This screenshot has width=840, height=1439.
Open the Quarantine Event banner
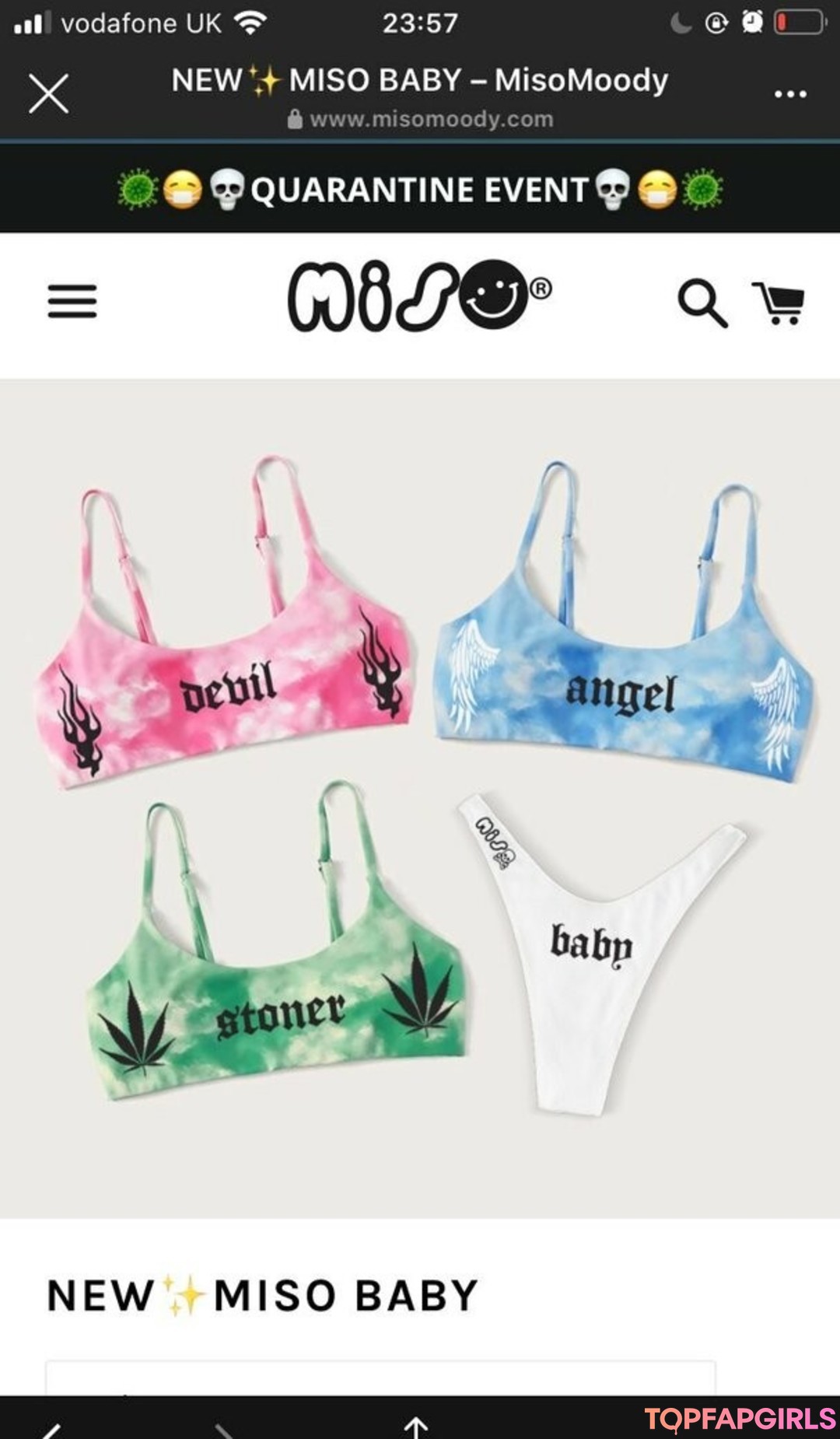click(420, 190)
